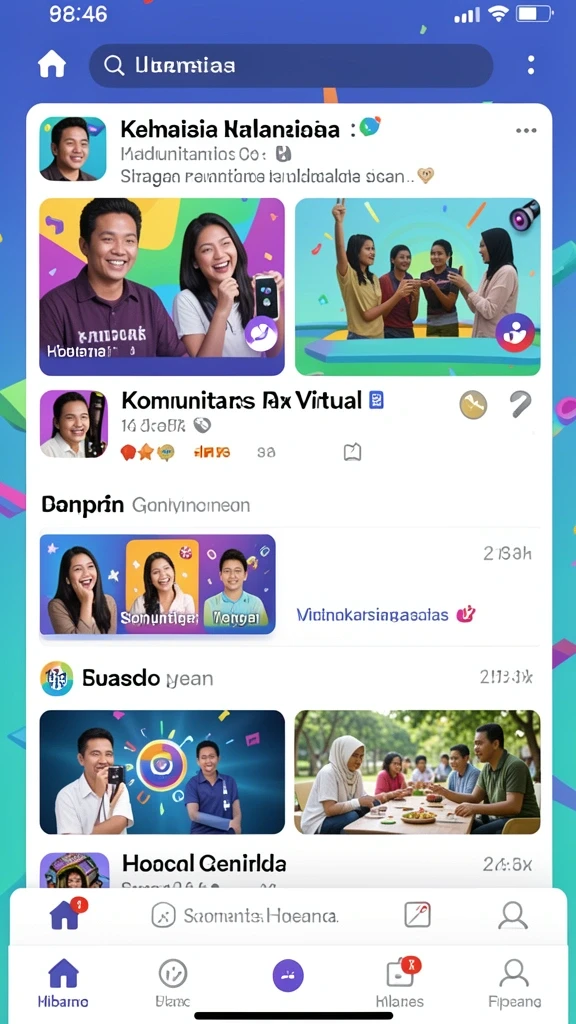
Task: Tap the home icon beside the search bar
Action: pos(52,65)
